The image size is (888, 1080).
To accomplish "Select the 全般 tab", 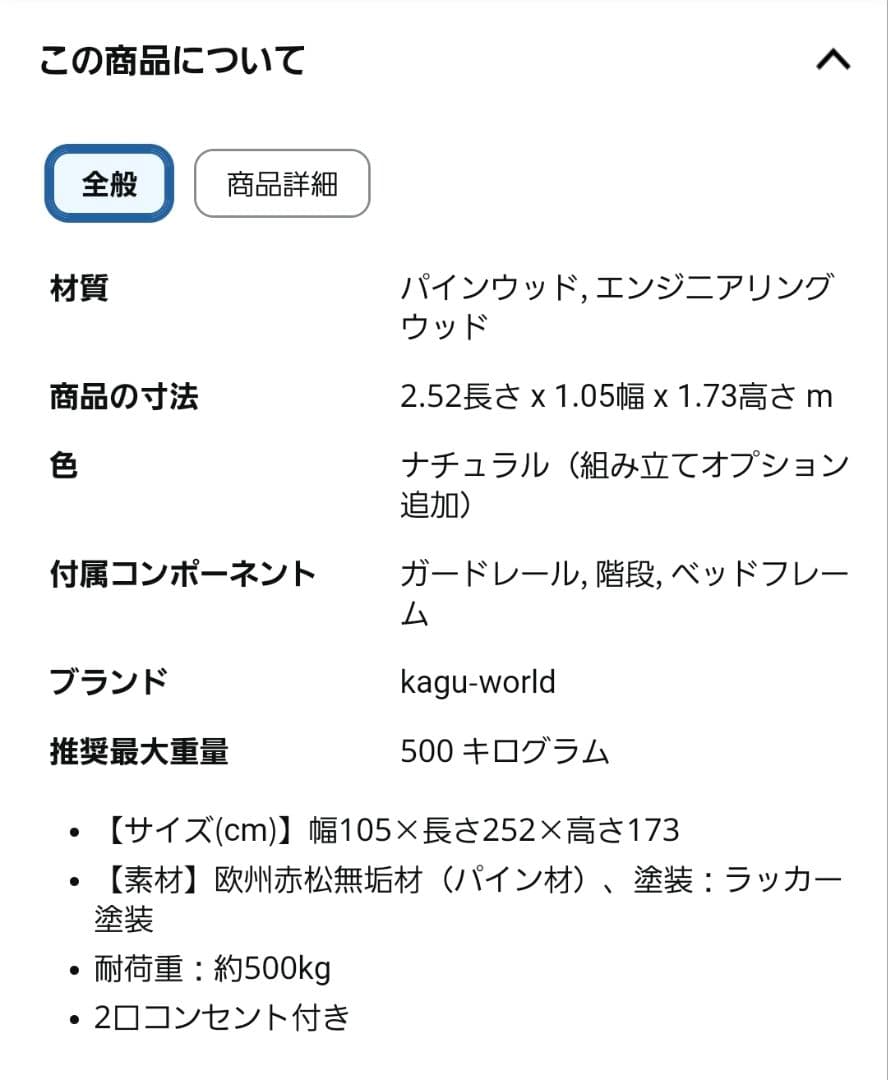I will 108,183.
